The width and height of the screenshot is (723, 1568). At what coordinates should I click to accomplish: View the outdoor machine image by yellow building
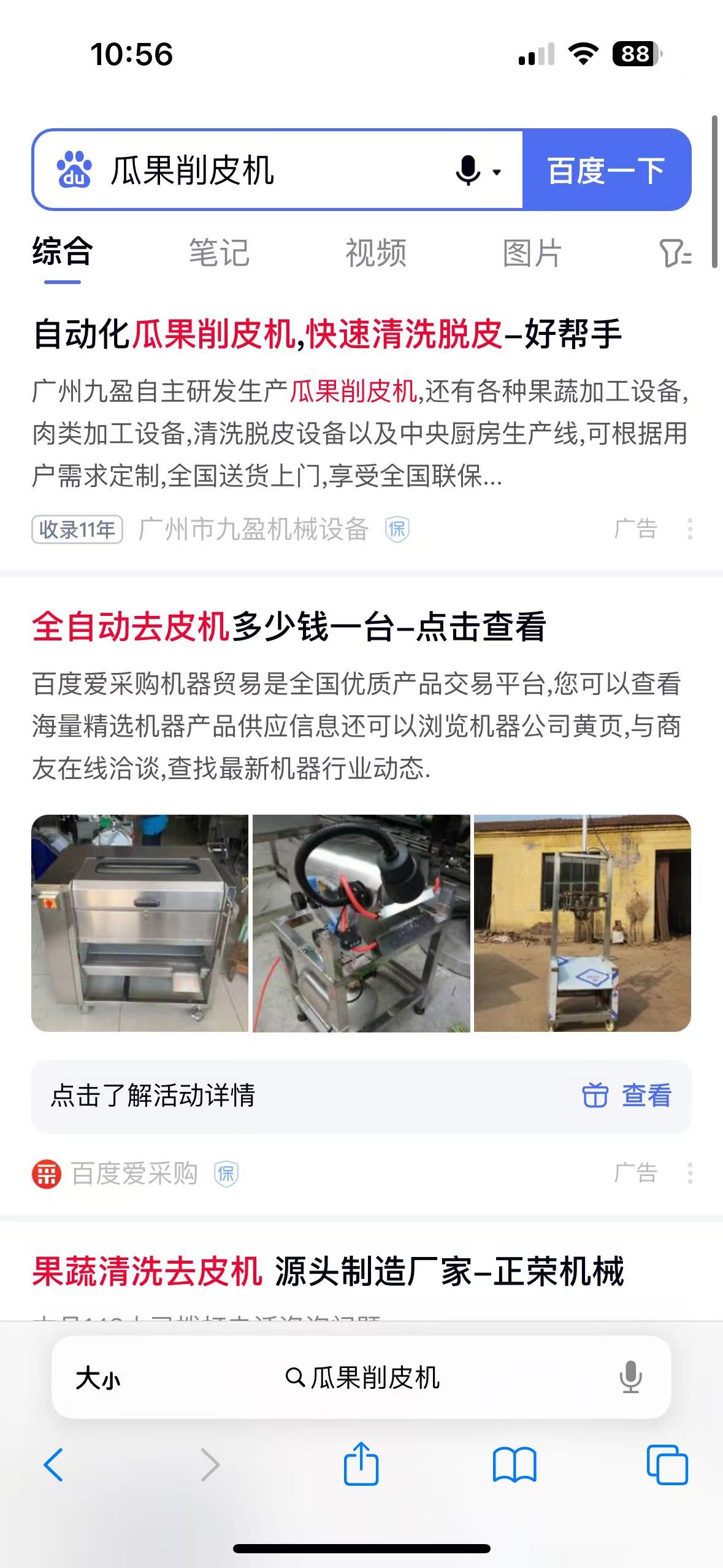(x=582, y=923)
